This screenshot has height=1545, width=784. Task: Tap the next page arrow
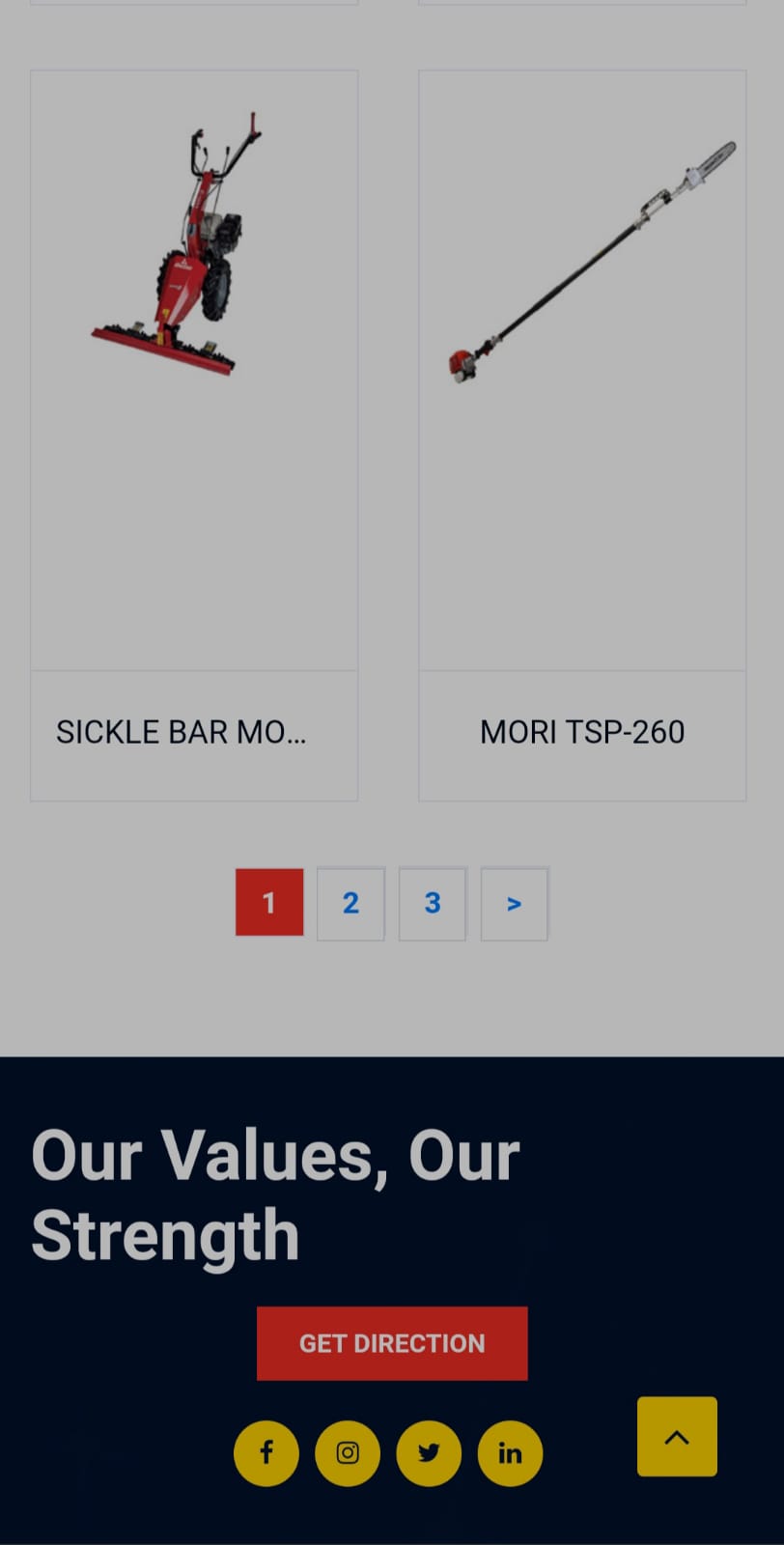[x=514, y=903]
